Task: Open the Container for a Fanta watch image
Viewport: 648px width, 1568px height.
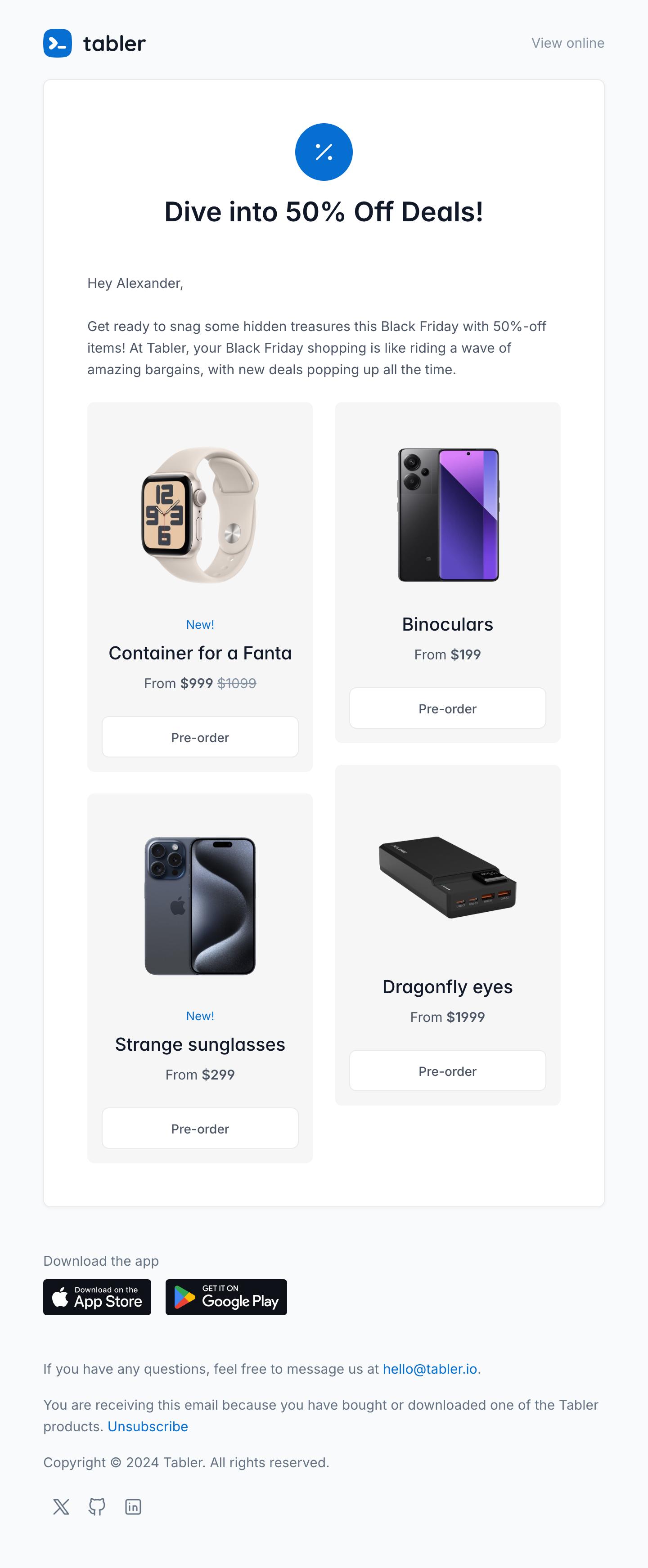Action: (x=200, y=515)
